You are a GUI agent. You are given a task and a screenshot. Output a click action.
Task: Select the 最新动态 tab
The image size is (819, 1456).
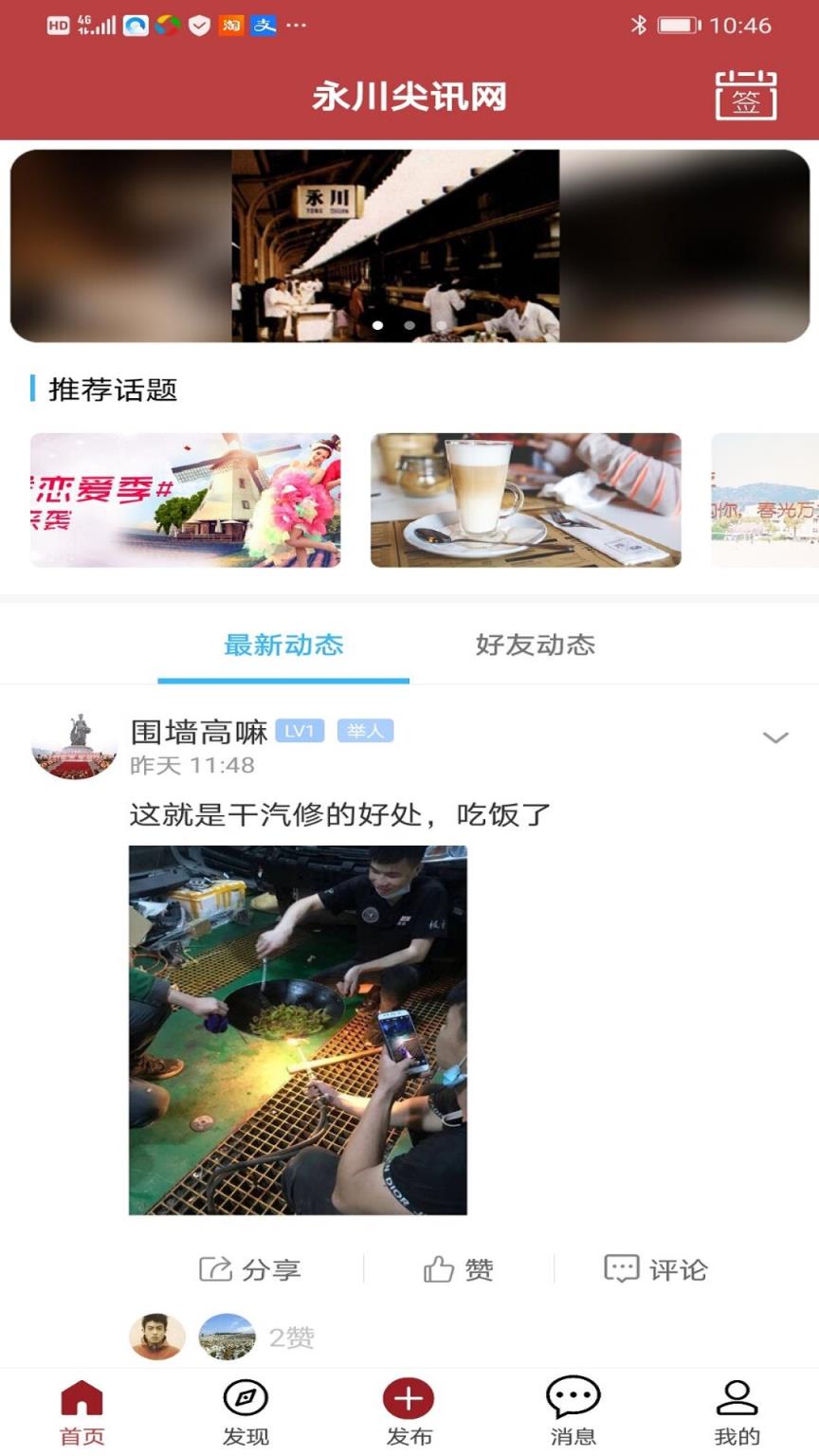(x=285, y=646)
